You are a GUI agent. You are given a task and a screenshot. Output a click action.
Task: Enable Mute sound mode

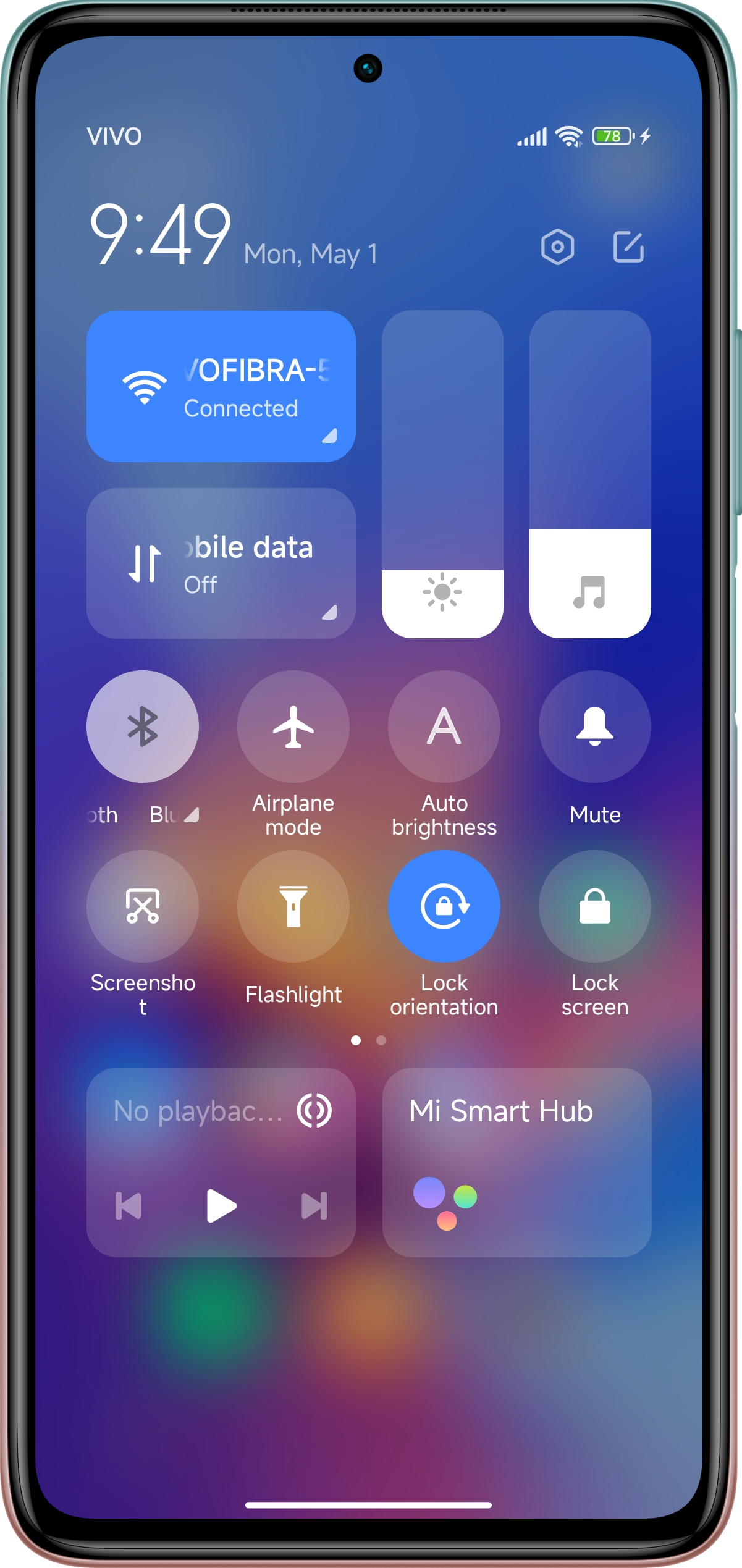(594, 727)
